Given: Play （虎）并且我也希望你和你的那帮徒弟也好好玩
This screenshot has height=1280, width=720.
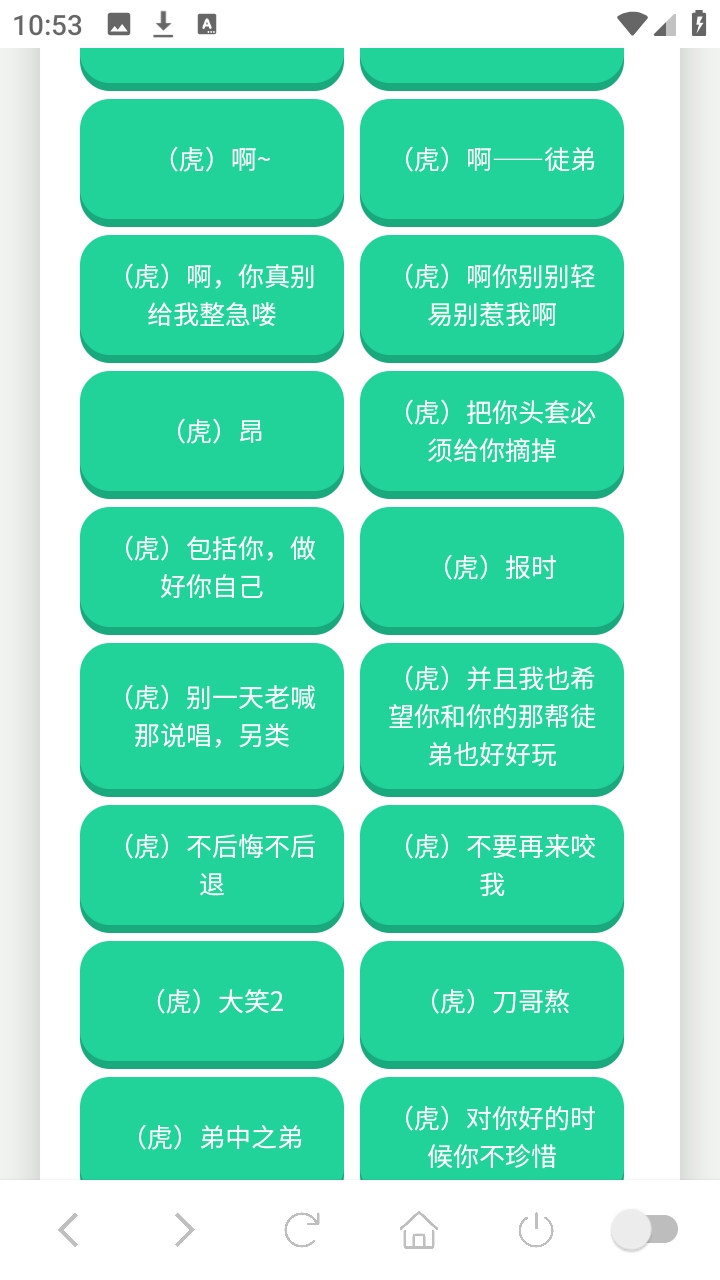Looking at the screenshot, I should (x=491, y=716).
